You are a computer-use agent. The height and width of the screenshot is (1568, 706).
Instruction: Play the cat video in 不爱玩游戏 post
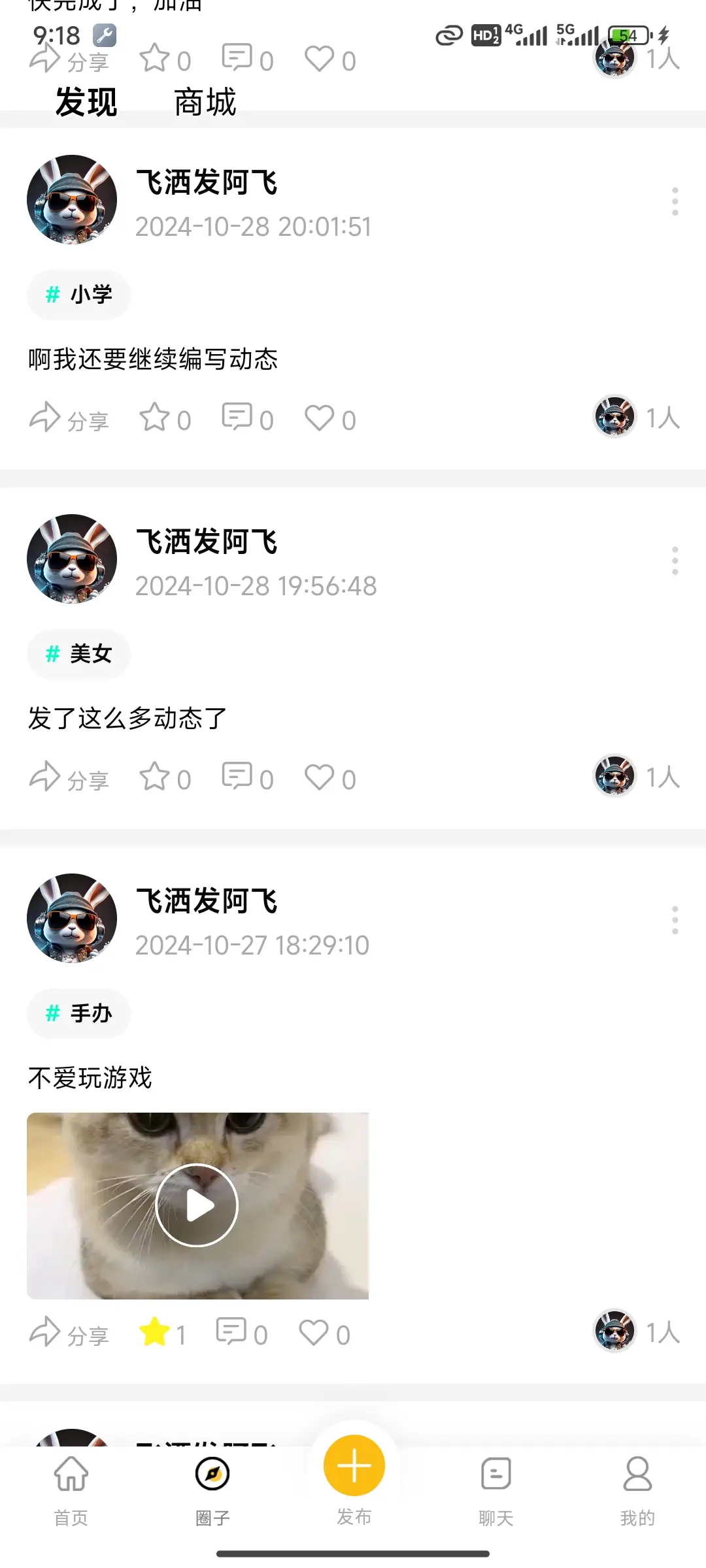point(197,1205)
